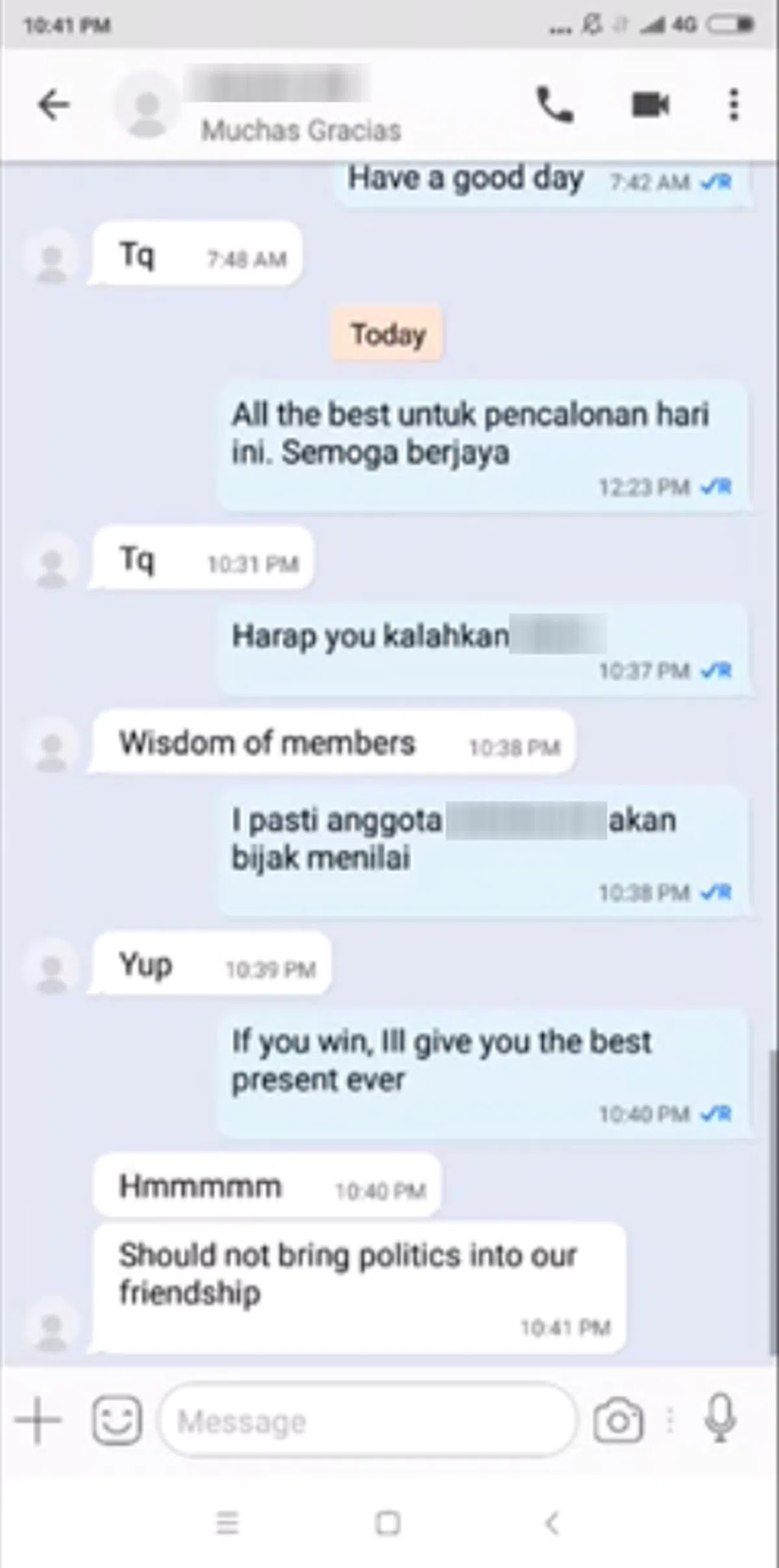Open the three-dot overflow menu
The width and height of the screenshot is (779, 1568).
point(734,105)
